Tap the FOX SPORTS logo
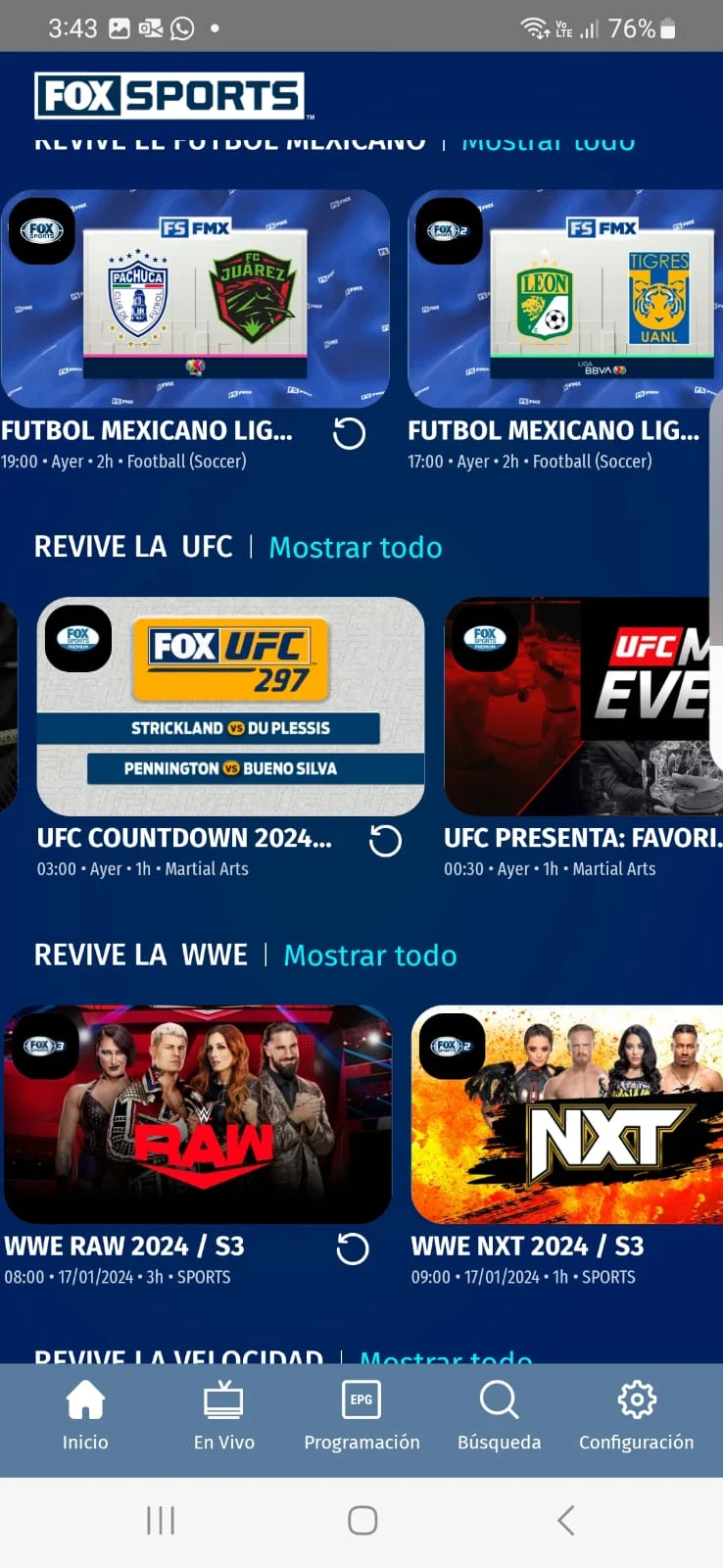The image size is (723, 1568). tap(171, 95)
